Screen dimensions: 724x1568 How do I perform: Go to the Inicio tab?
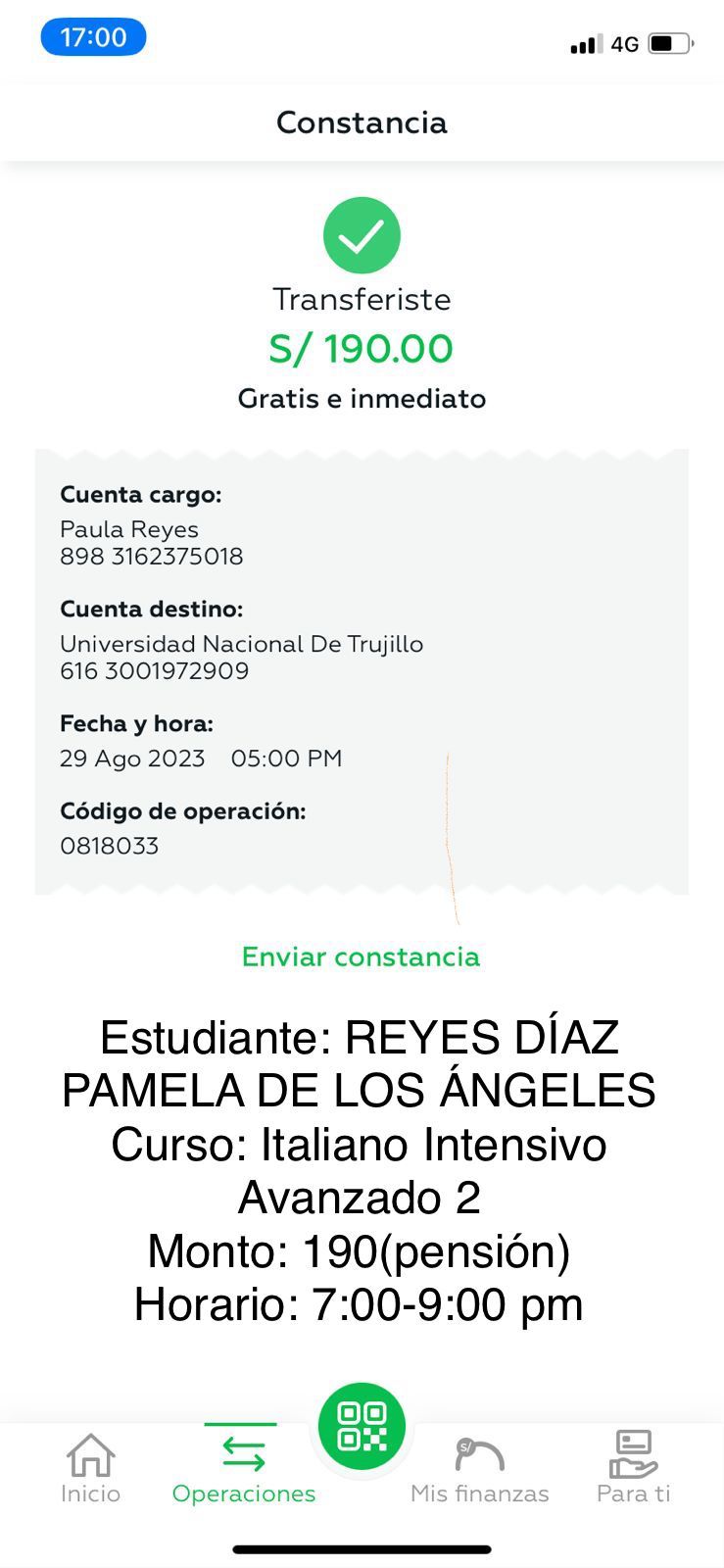coord(90,1468)
